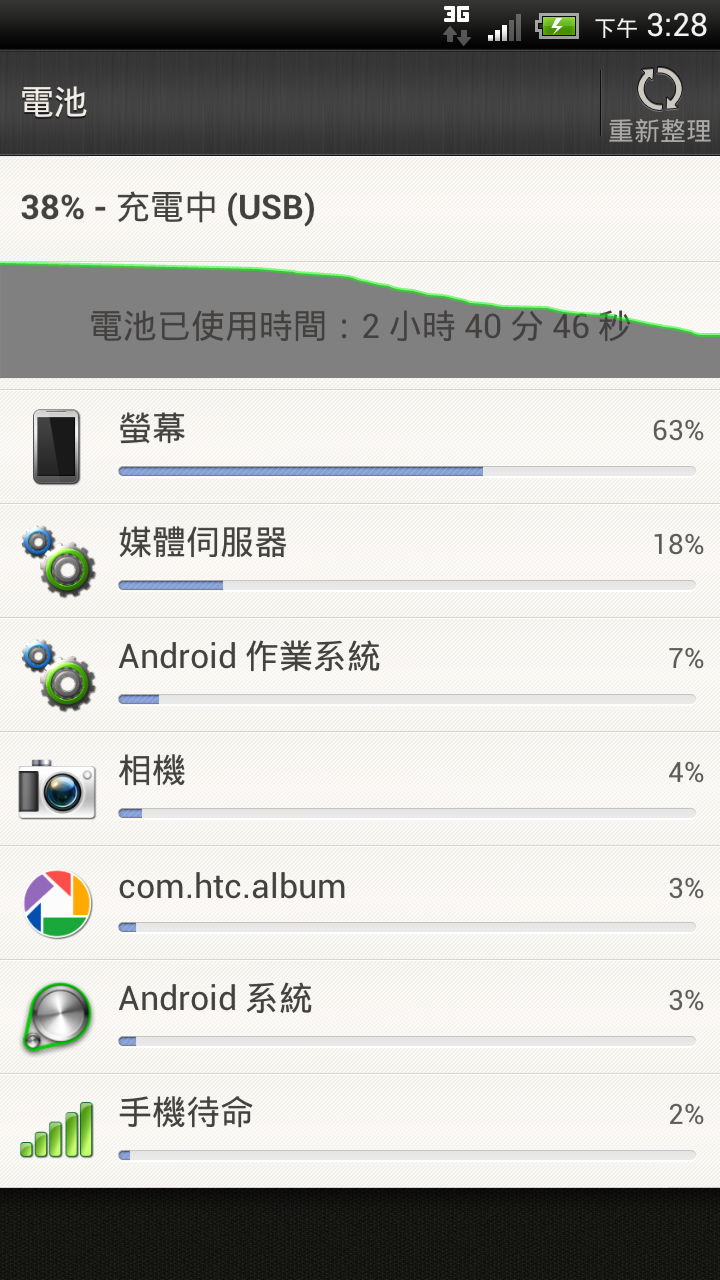Screen dimensions: 720x1280
Task: Show com.htc.album battery usage
Action: [x=360, y=903]
